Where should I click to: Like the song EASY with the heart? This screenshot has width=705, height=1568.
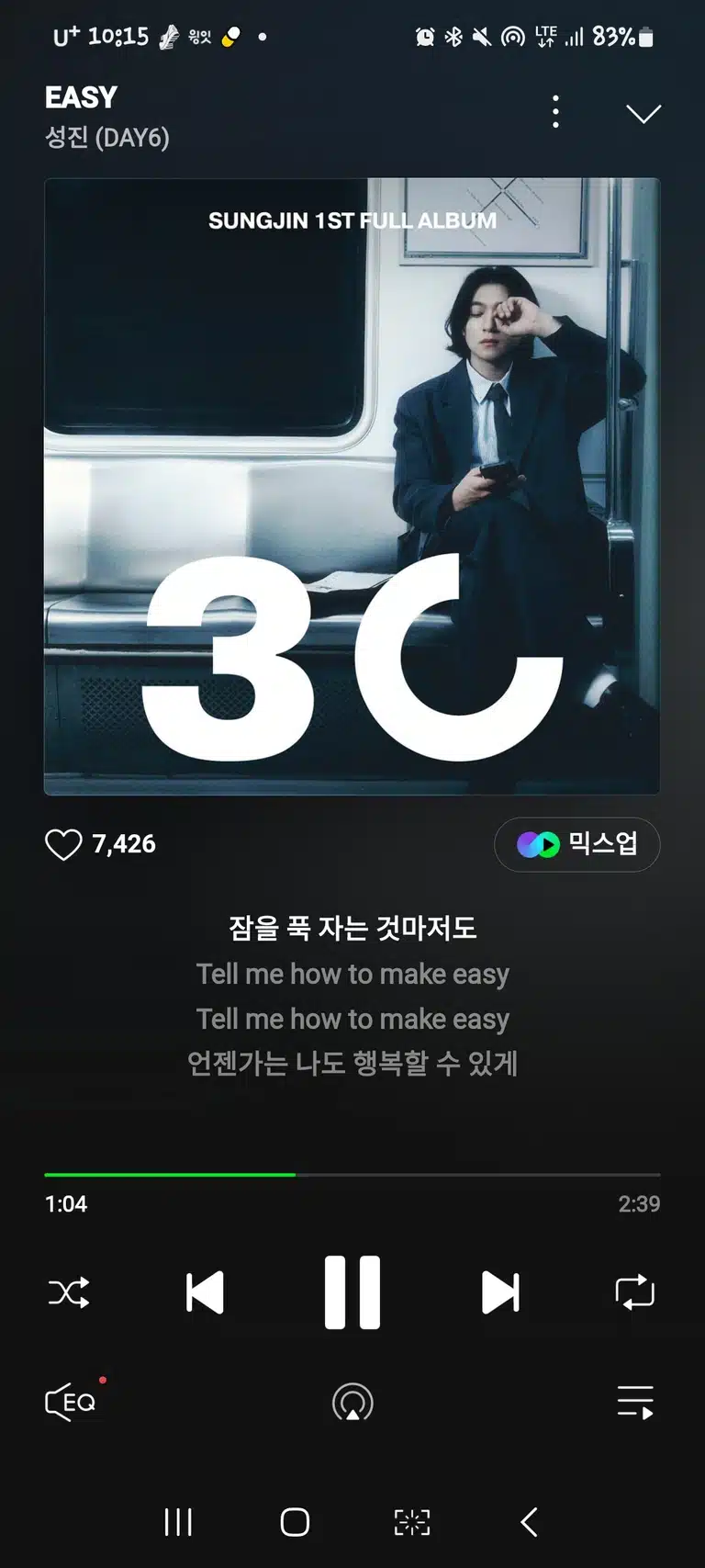click(63, 844)
